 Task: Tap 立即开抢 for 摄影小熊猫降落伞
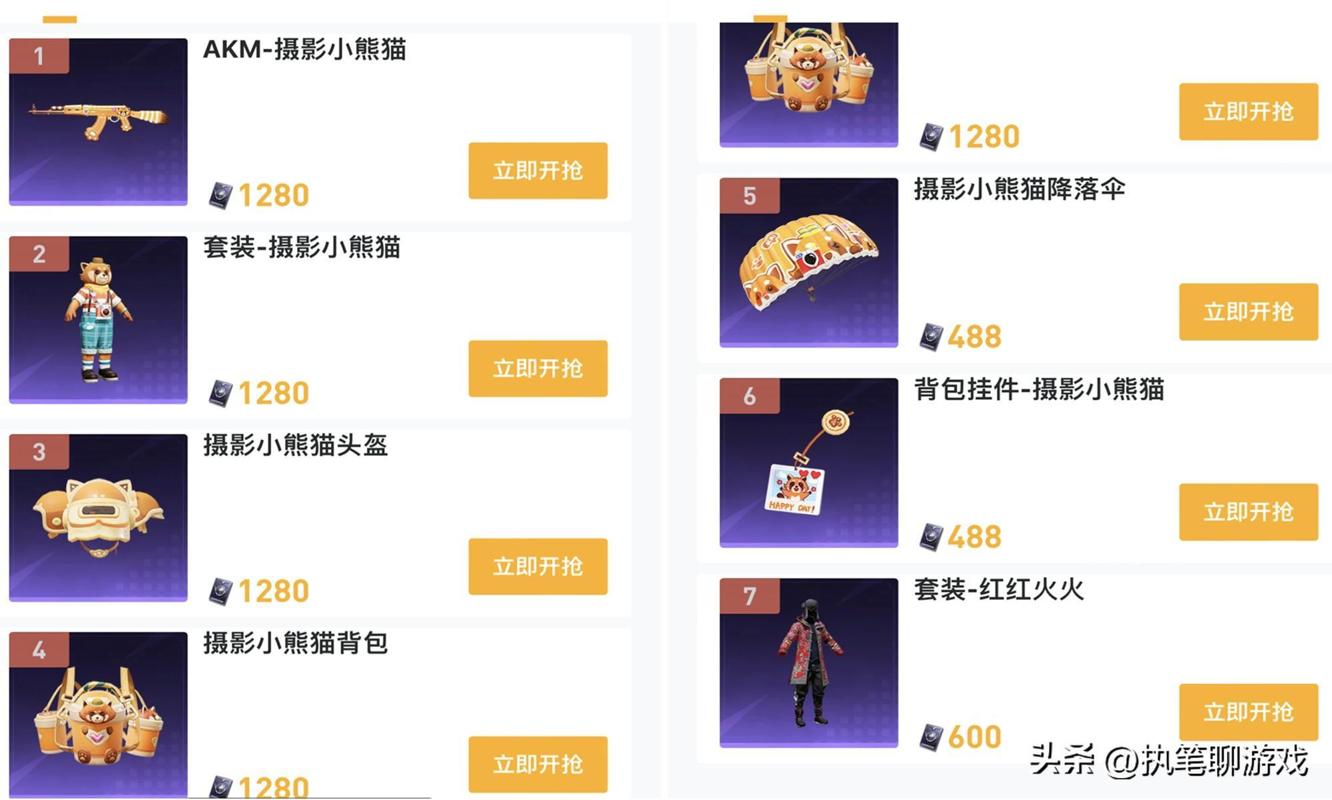(x=1248, y=312)
